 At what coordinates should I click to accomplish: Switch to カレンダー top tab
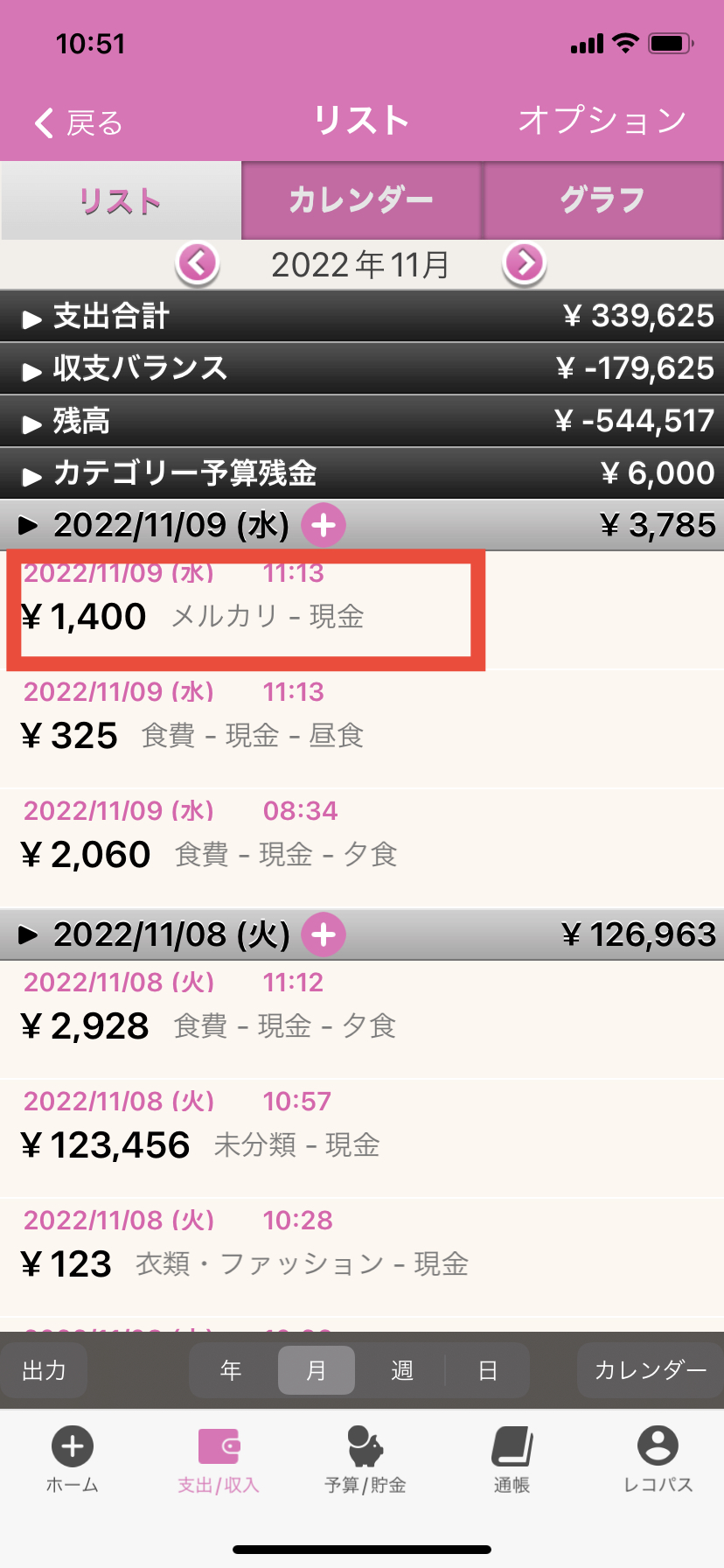361,200
